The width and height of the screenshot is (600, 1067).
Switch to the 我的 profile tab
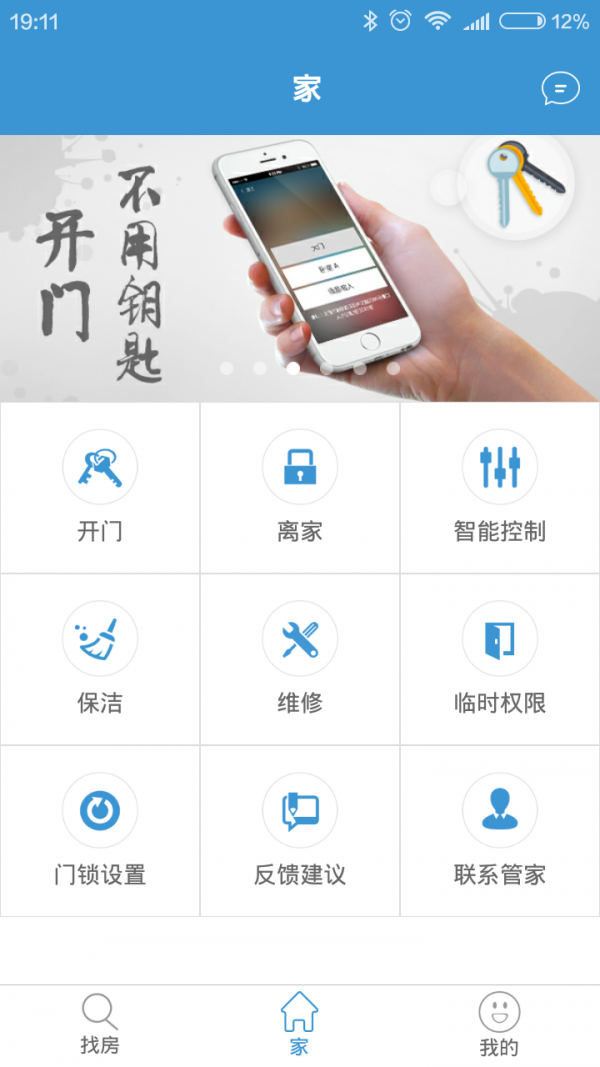click(499, 1025)
